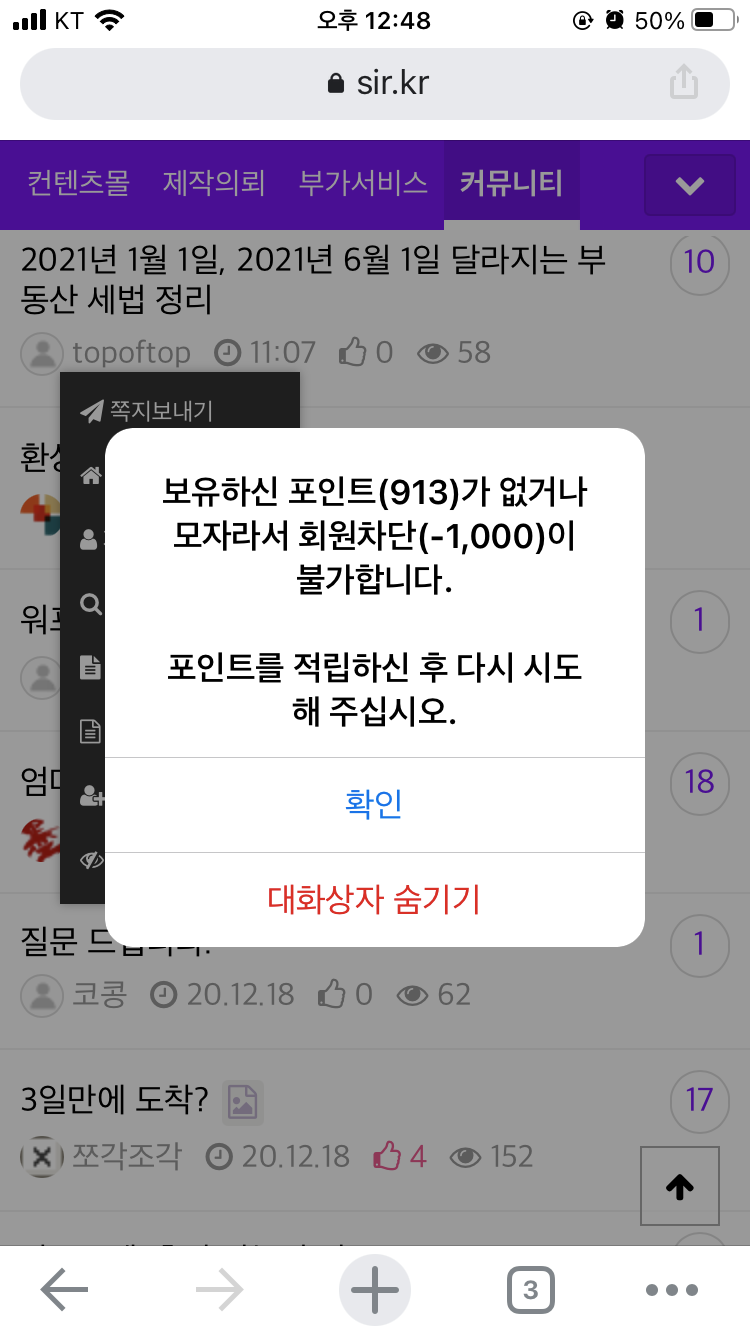The height and width of the screenshot is (1334, 750).
Task: Open the tab switcher showing 3
Action: (x=530, y=1289)
